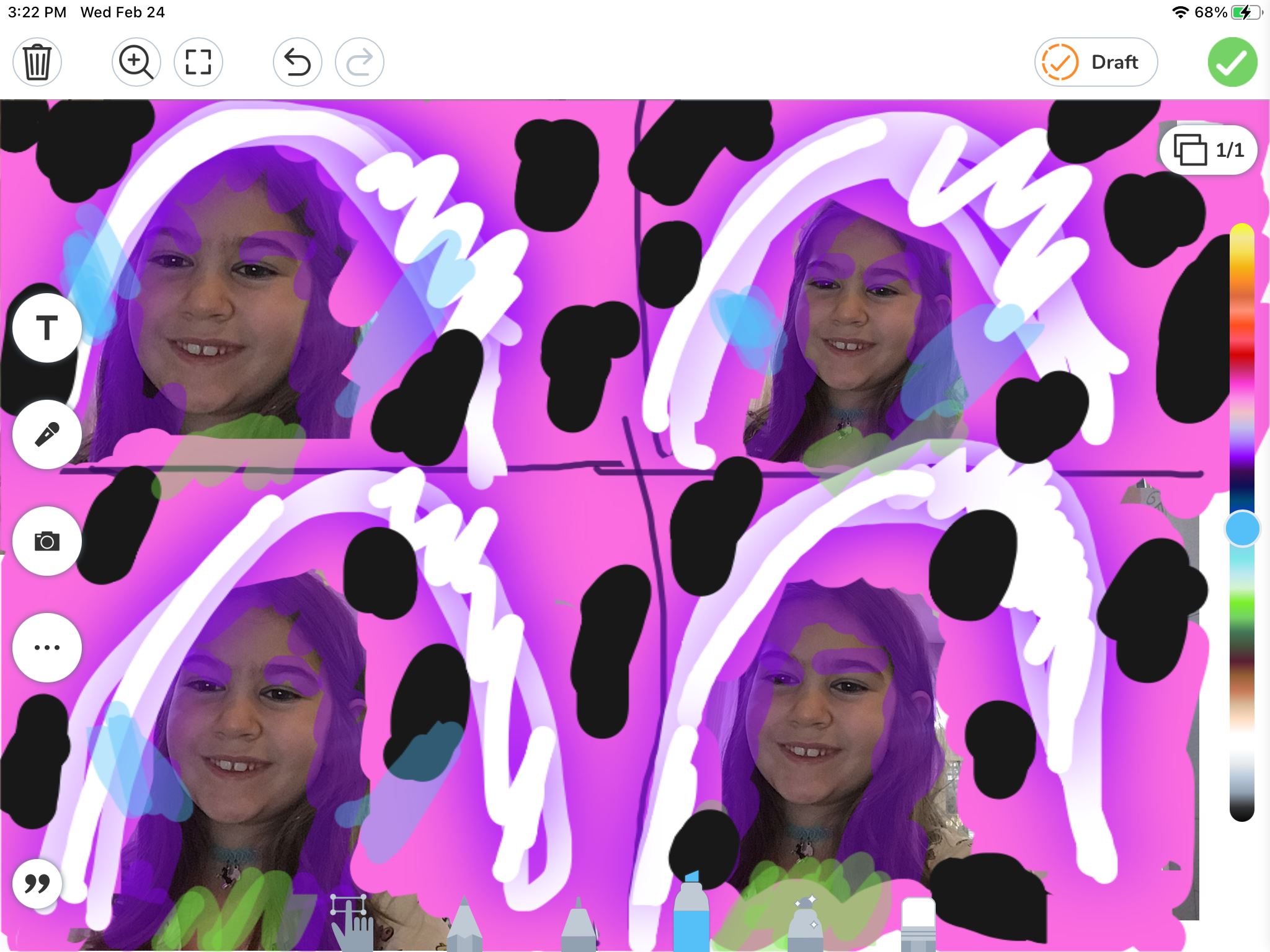Select the blue highlighter tool
1270x952 pixels.
(x=691, y=914)
